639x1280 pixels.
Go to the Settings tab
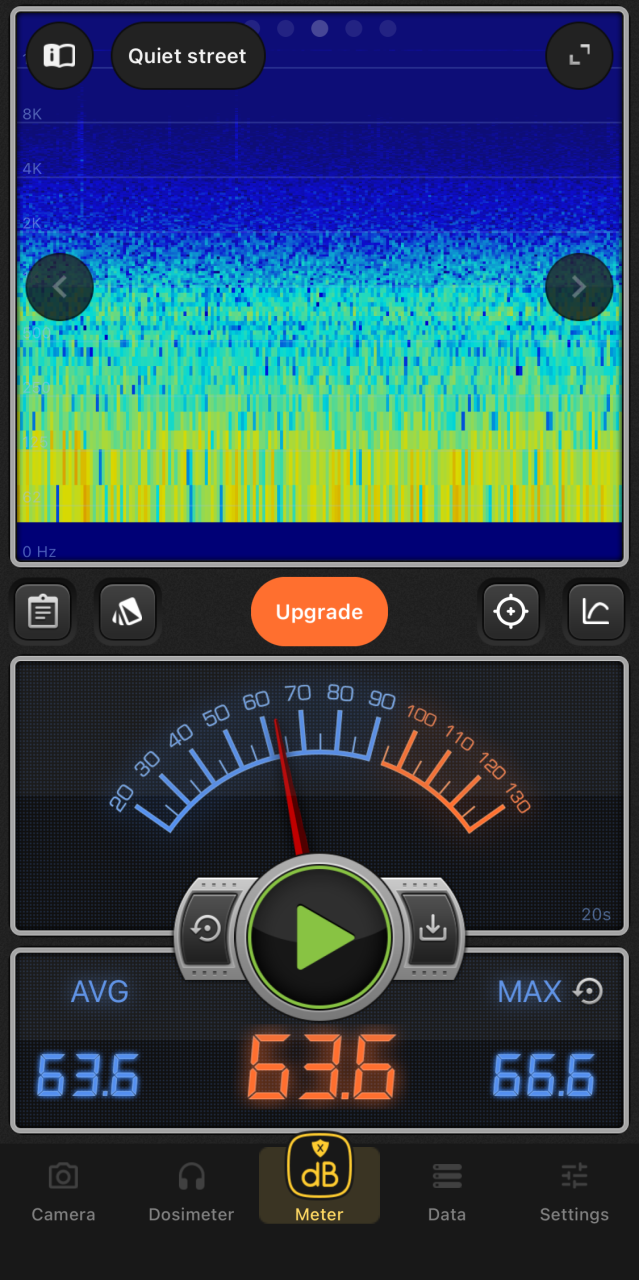(x=574, y=1192)
